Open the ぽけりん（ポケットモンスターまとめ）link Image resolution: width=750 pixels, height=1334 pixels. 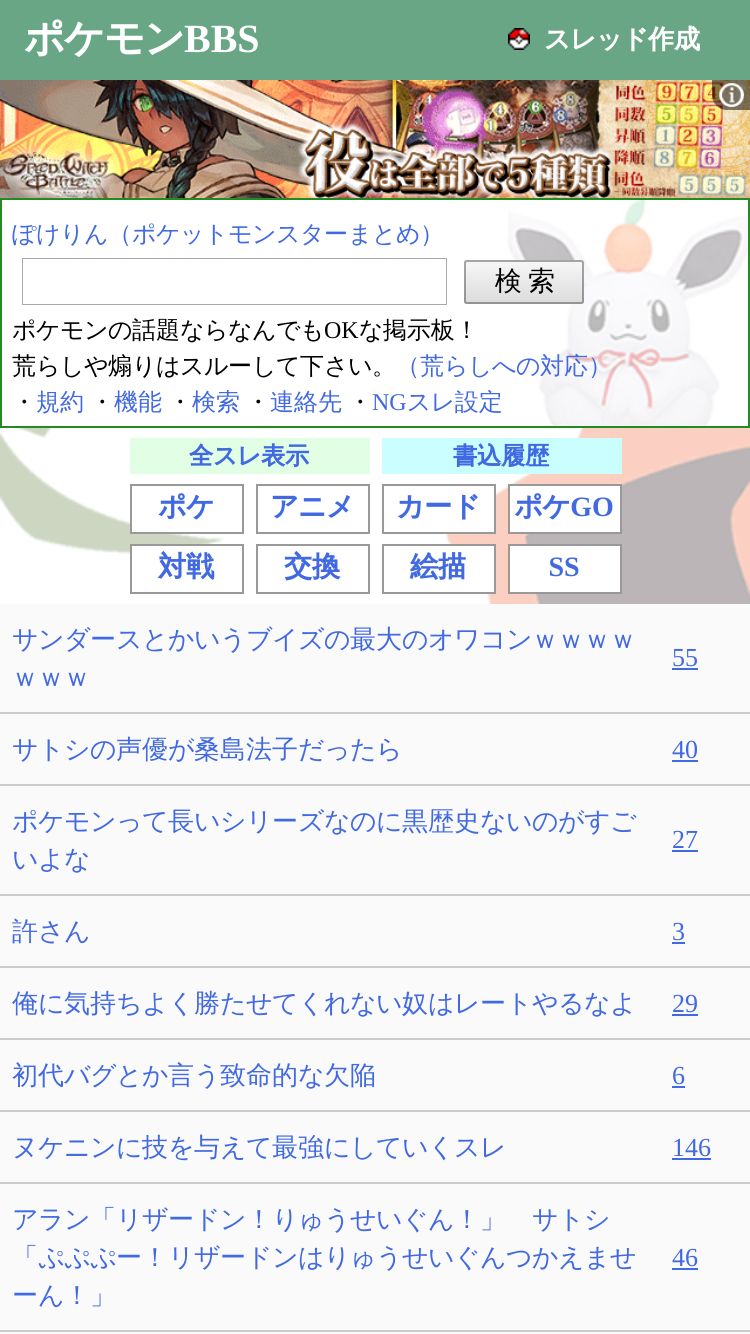click(221, 235)
